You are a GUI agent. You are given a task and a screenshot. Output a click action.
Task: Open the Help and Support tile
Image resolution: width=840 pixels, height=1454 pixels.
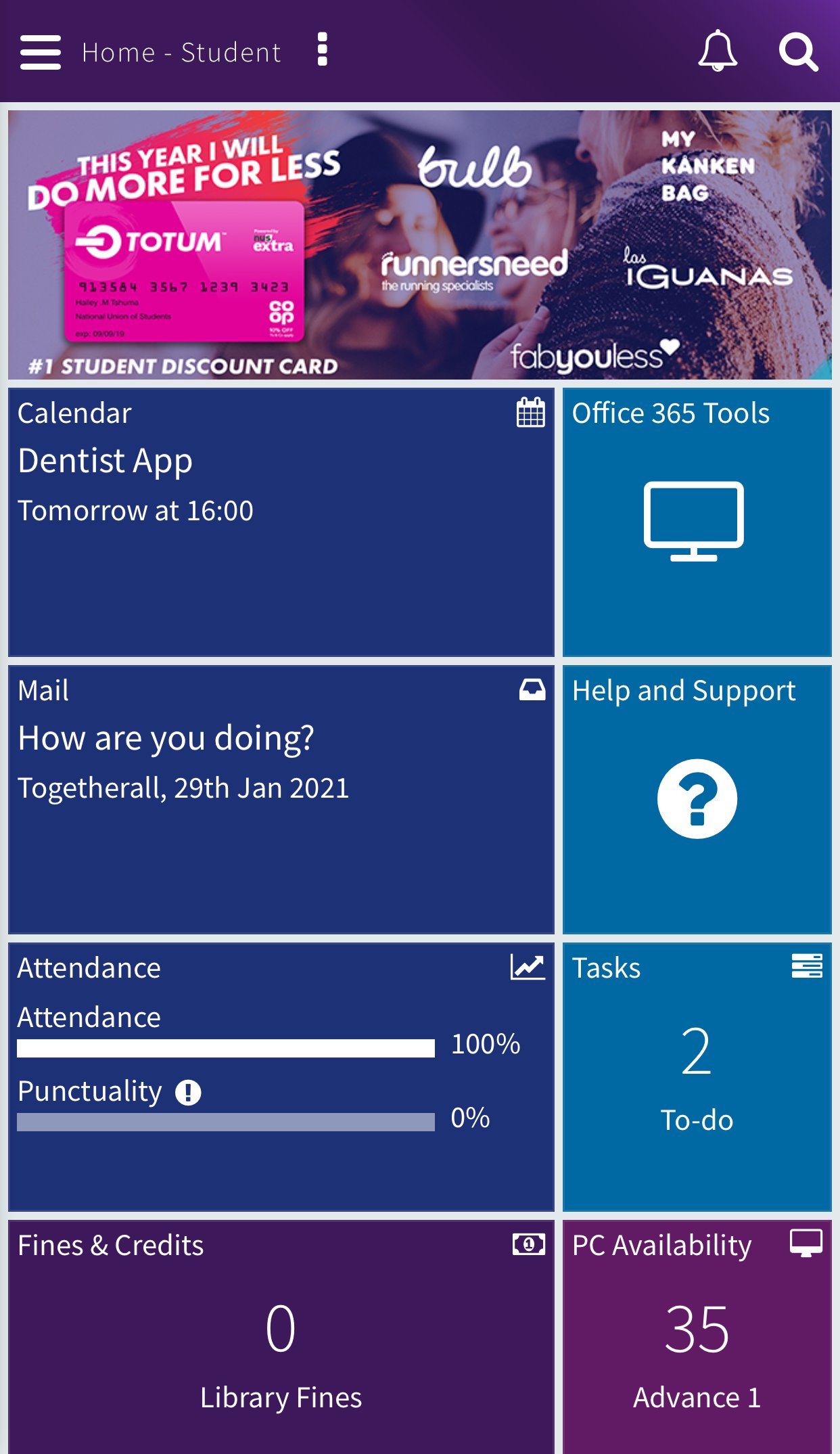coord(697,800)
